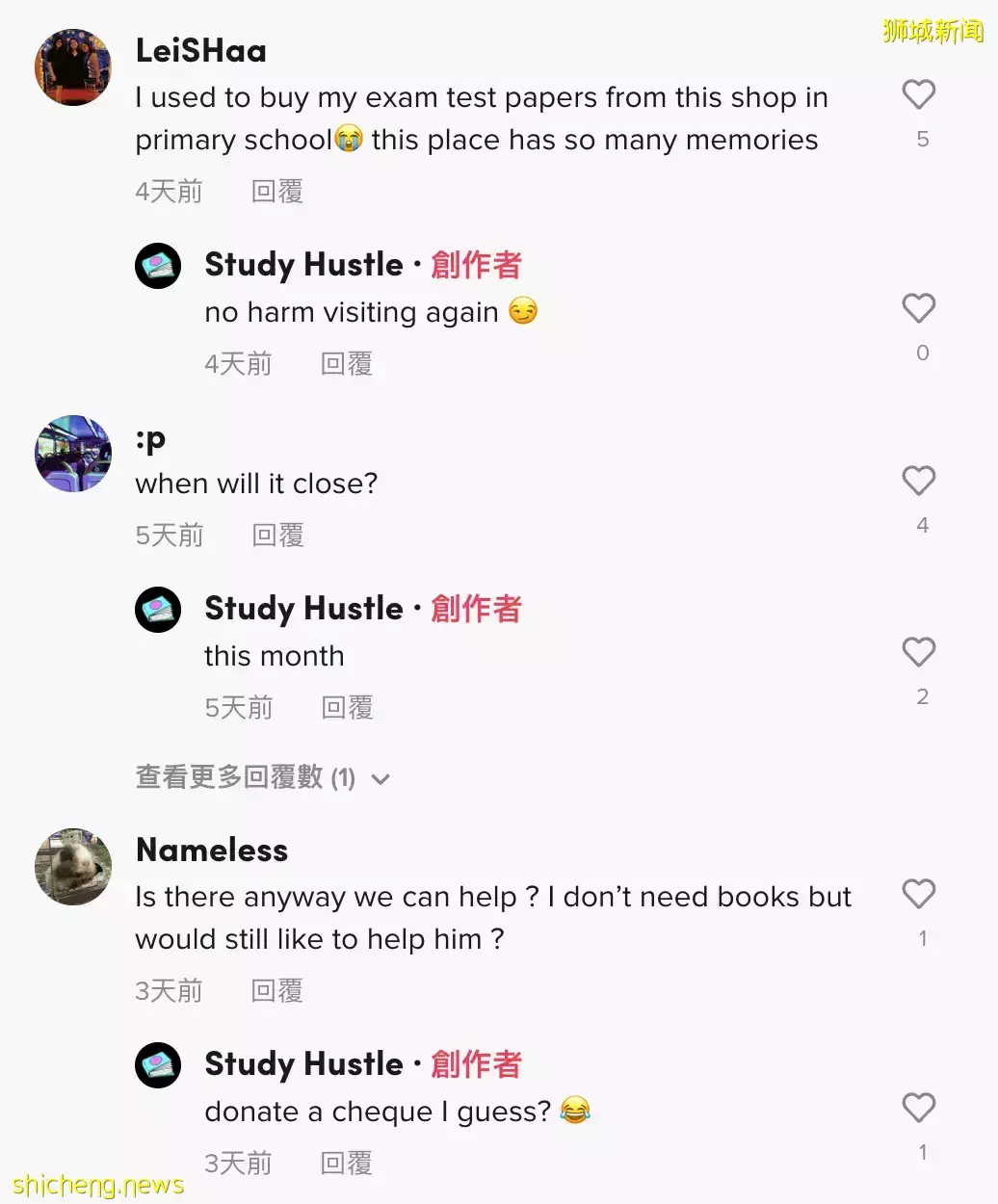Screen dimensions: 998x1204
Task: Like LeiSHaa's comment about exam test papers
Action: (x=918, y=94)
